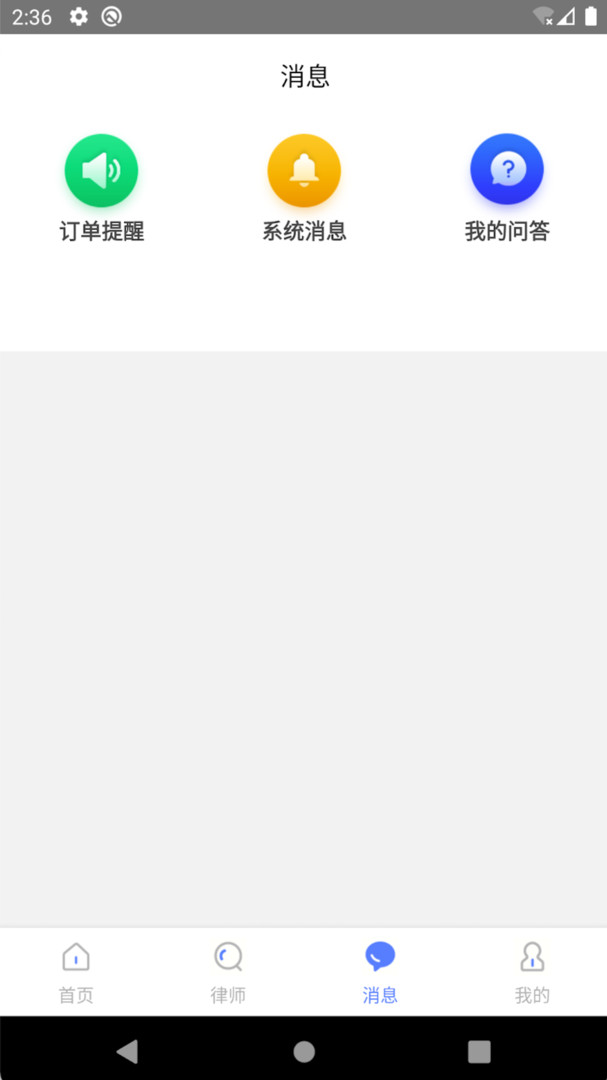This screenshot has width=607, height=1080.
Task: Switch to the 律师 lawyers tab
Action: pyautogui.click(x=228, y=972)
